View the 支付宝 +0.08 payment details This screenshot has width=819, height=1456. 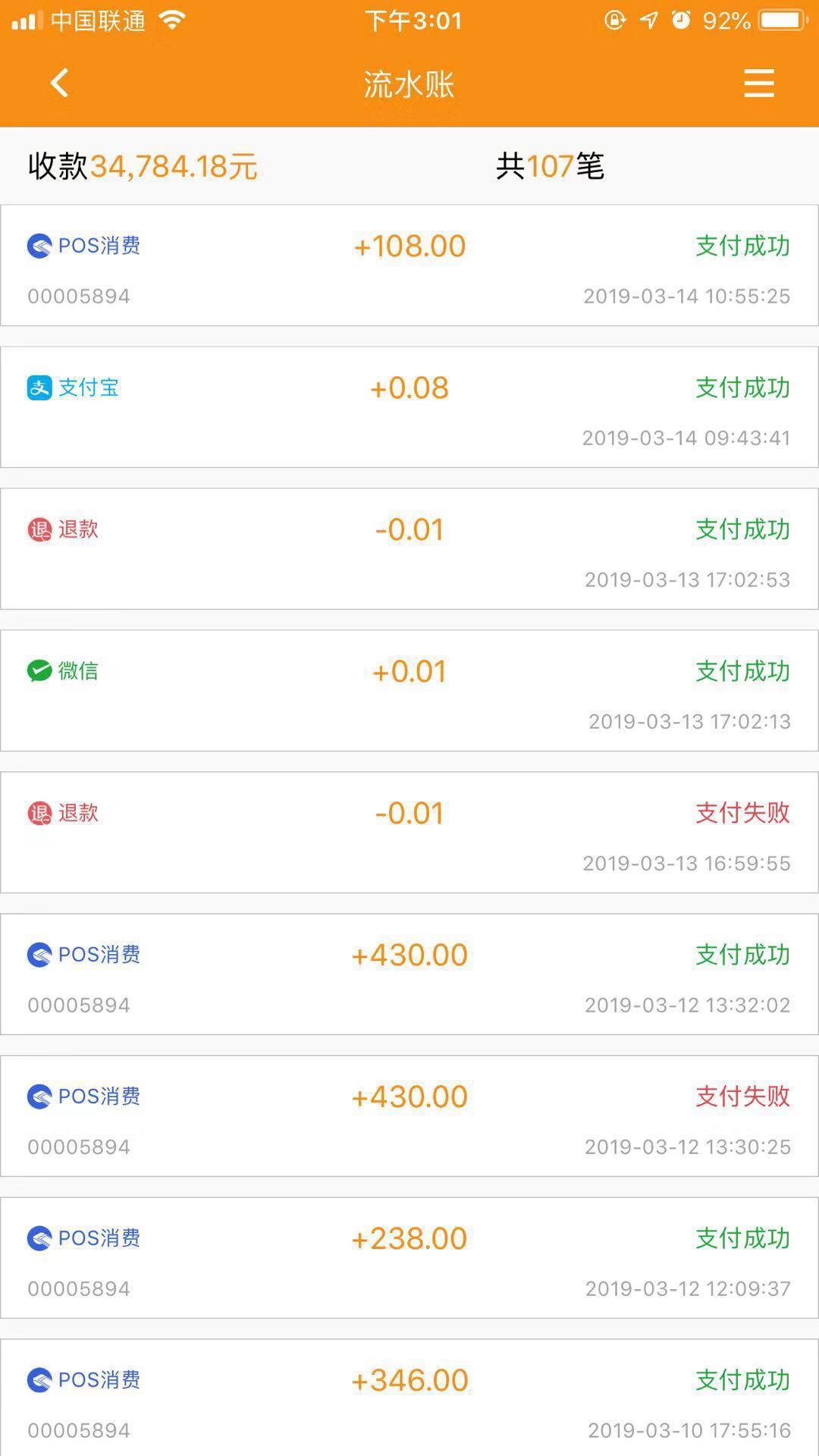pos(409,407)
